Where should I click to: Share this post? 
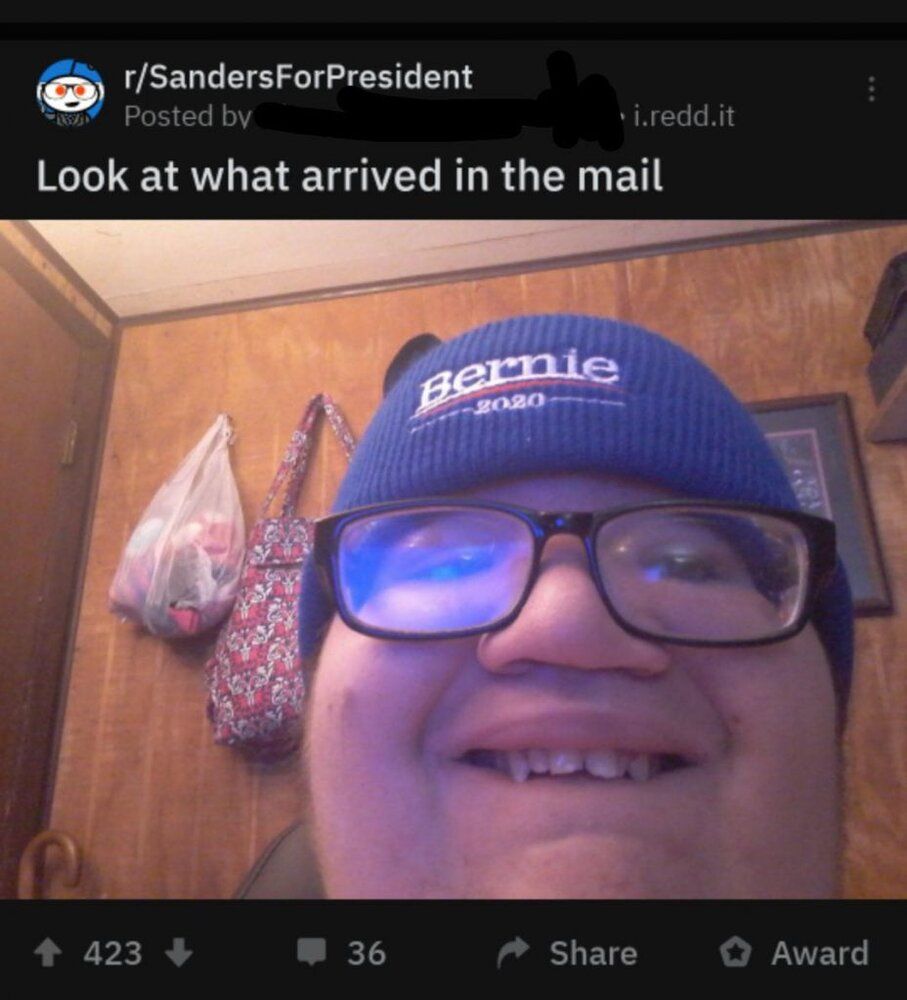568,953
